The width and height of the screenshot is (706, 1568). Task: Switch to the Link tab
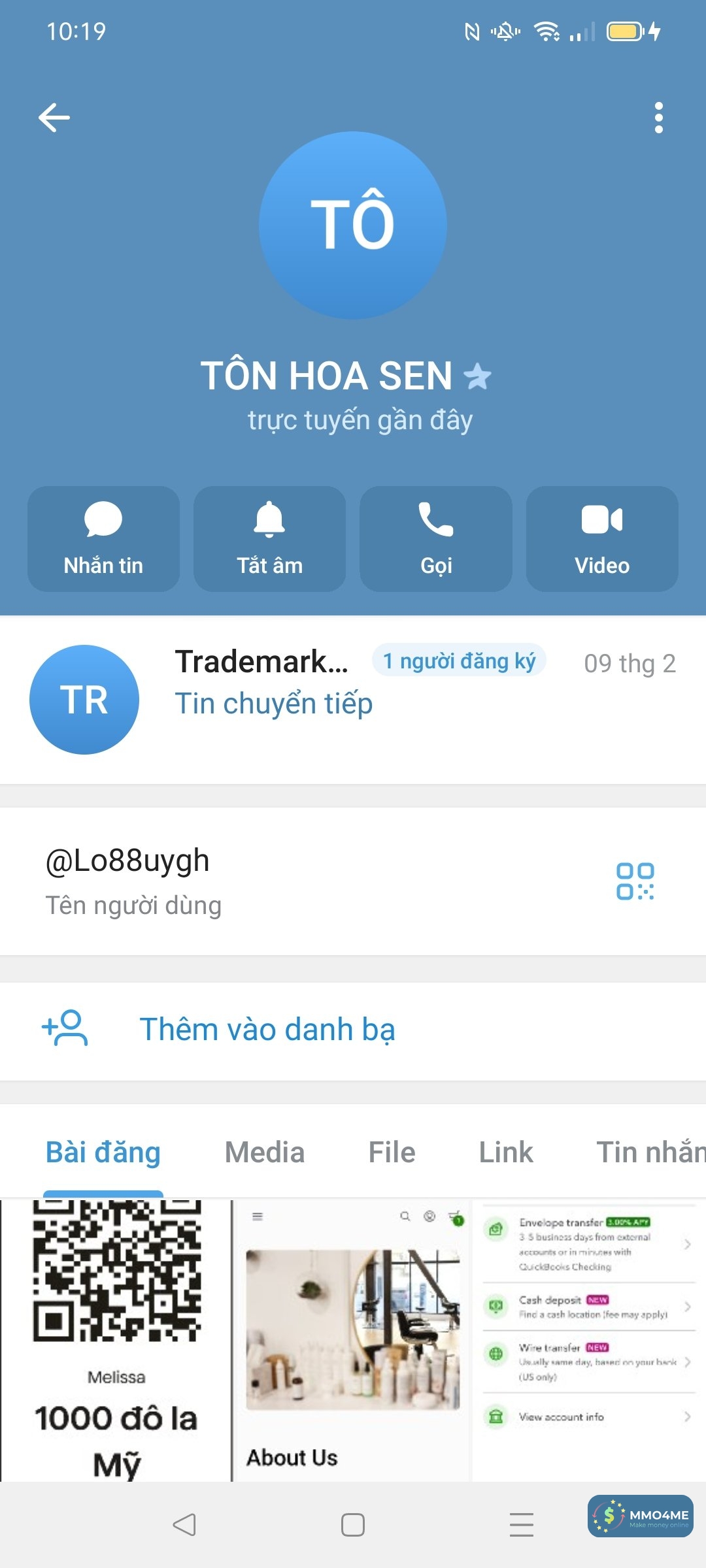[x=506, y=1152]
